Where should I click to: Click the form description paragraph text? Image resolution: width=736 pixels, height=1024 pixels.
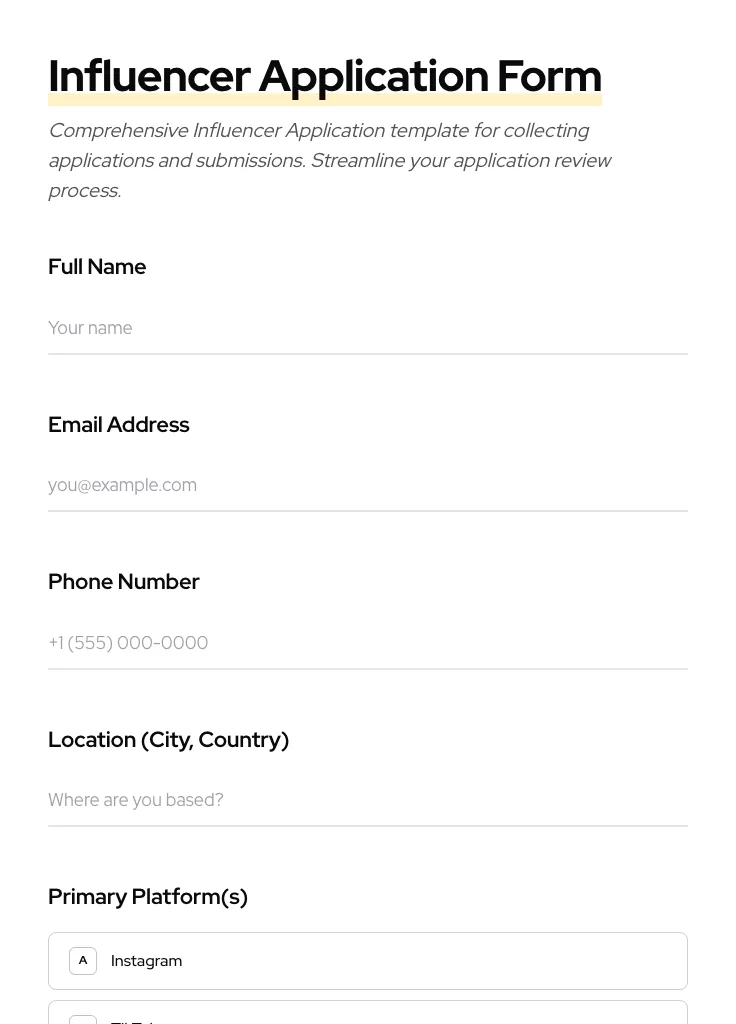[330, 160]
